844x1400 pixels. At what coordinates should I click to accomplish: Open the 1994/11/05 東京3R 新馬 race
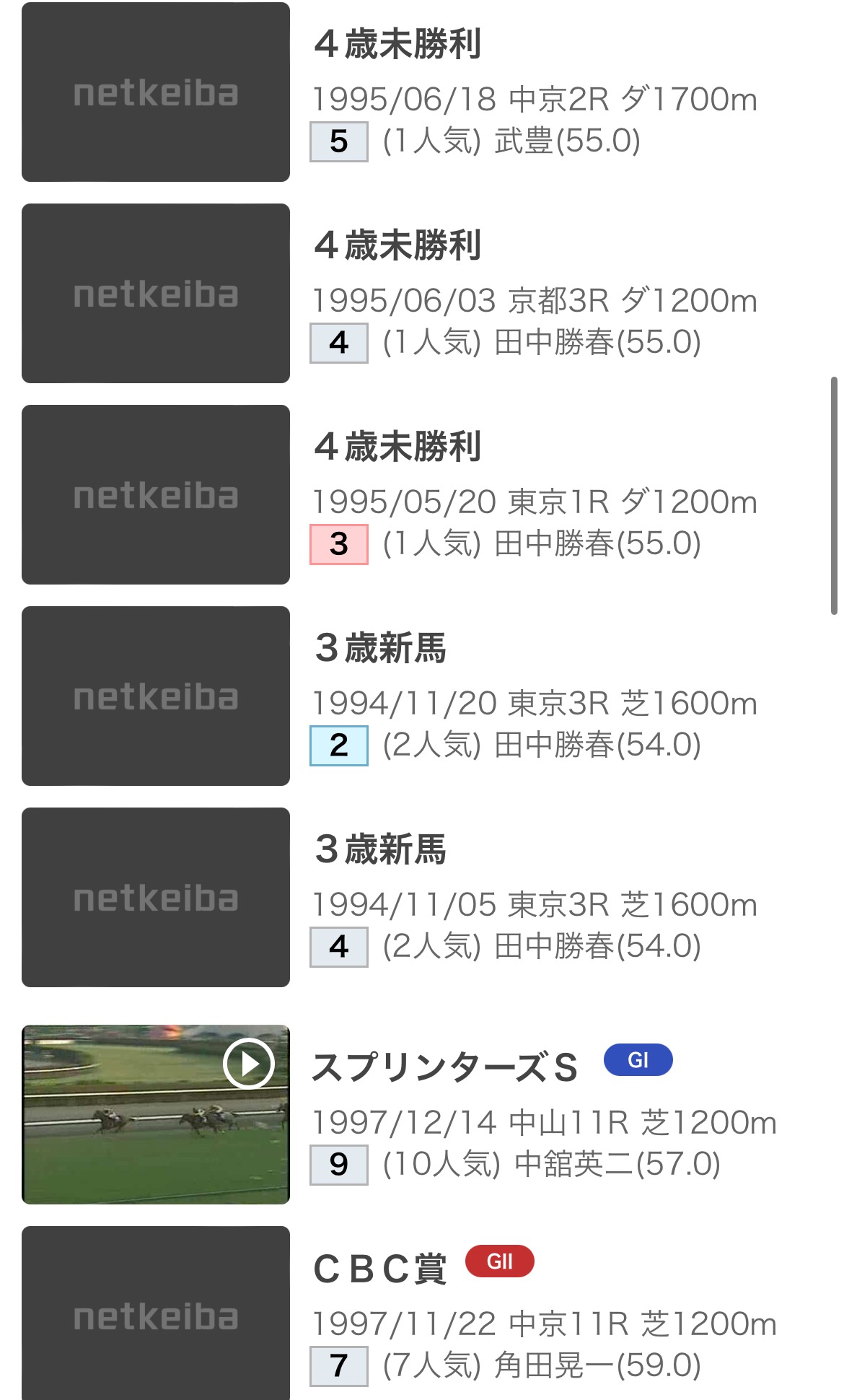(x=534, y=904)
